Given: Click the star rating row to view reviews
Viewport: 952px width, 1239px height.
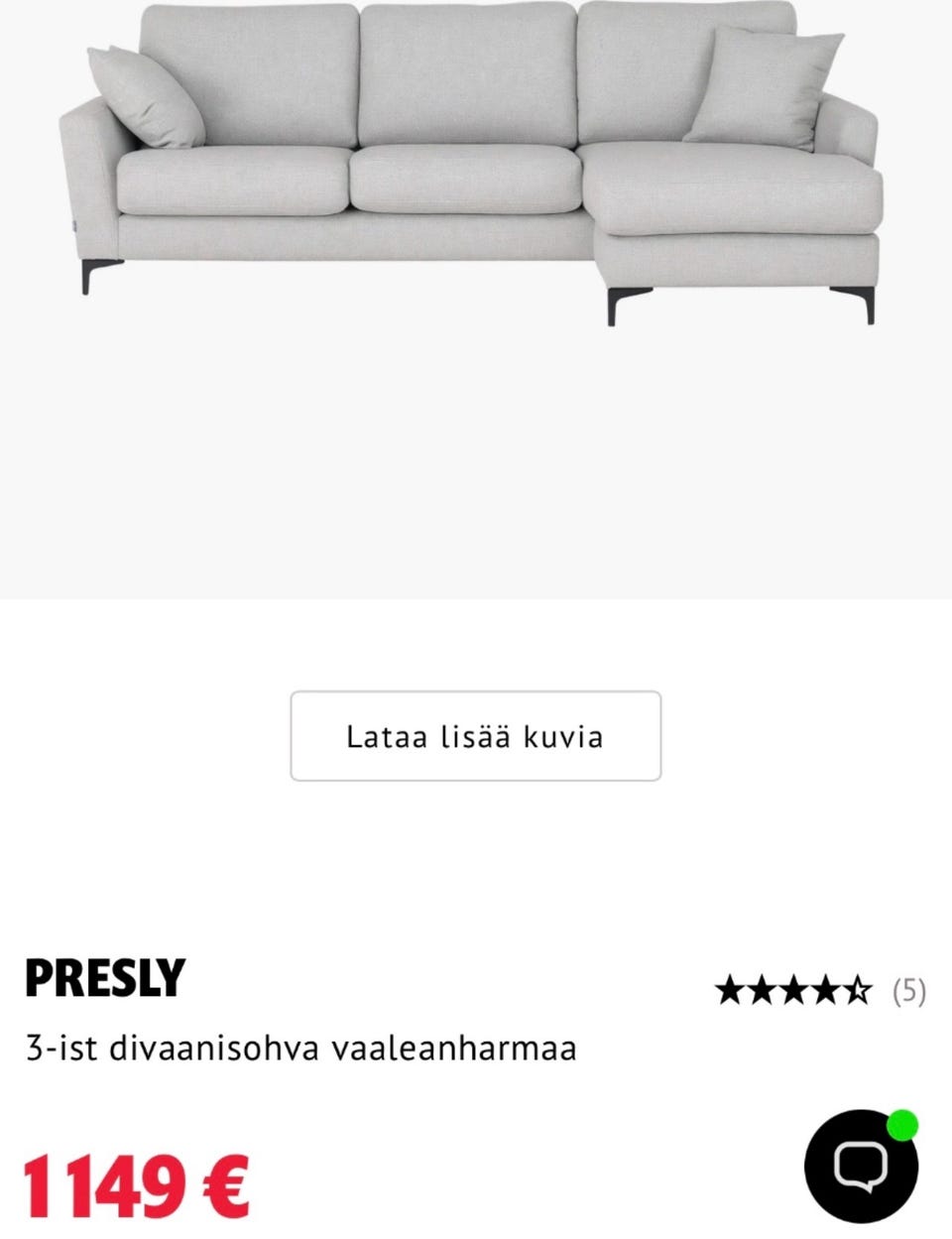Looking at the screenshot, I should coord(792,987).
